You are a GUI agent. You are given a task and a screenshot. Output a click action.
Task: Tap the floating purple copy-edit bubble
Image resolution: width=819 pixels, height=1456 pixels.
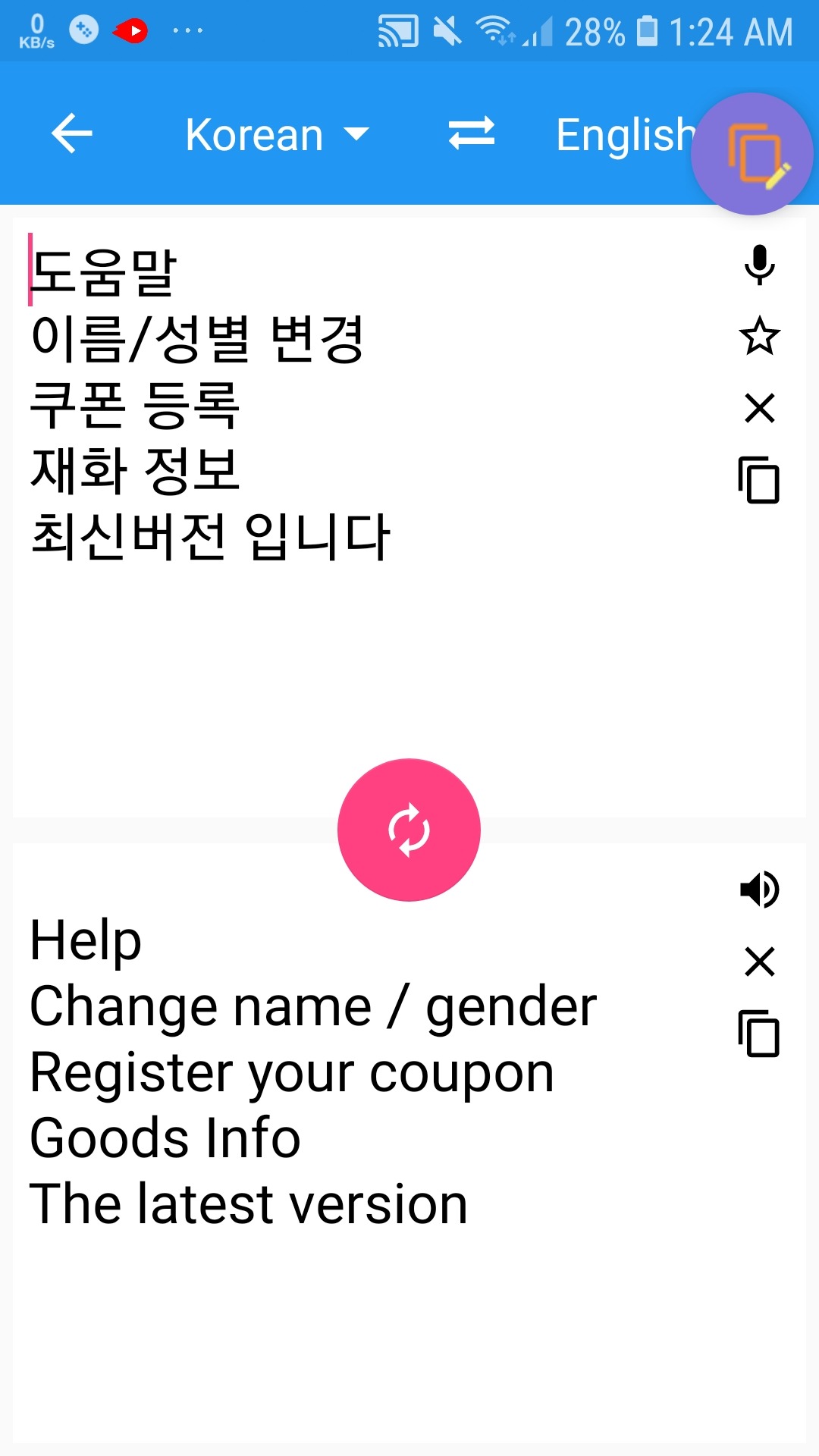(x=752, y=155)
